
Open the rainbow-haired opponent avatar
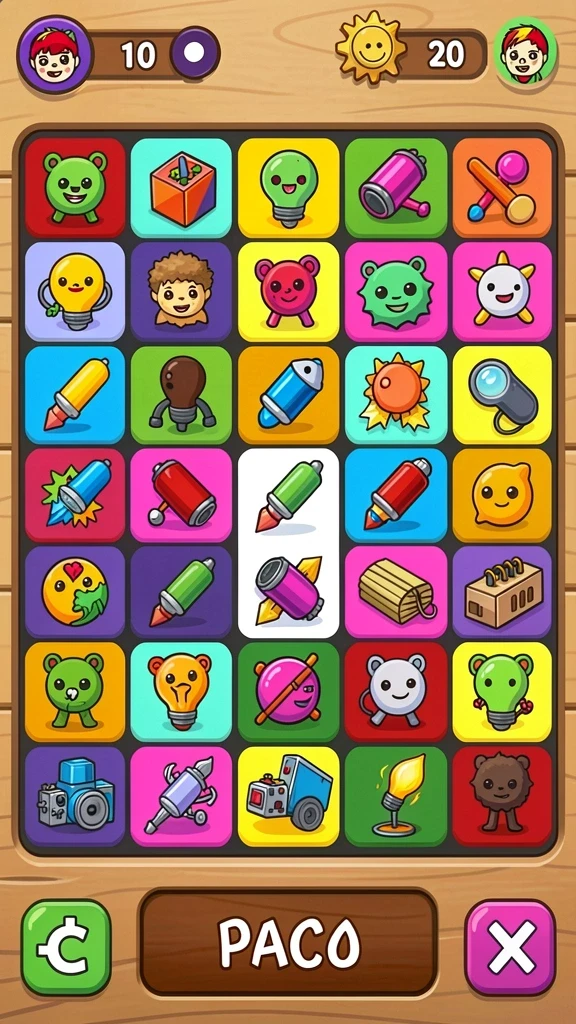pos(526,52)
